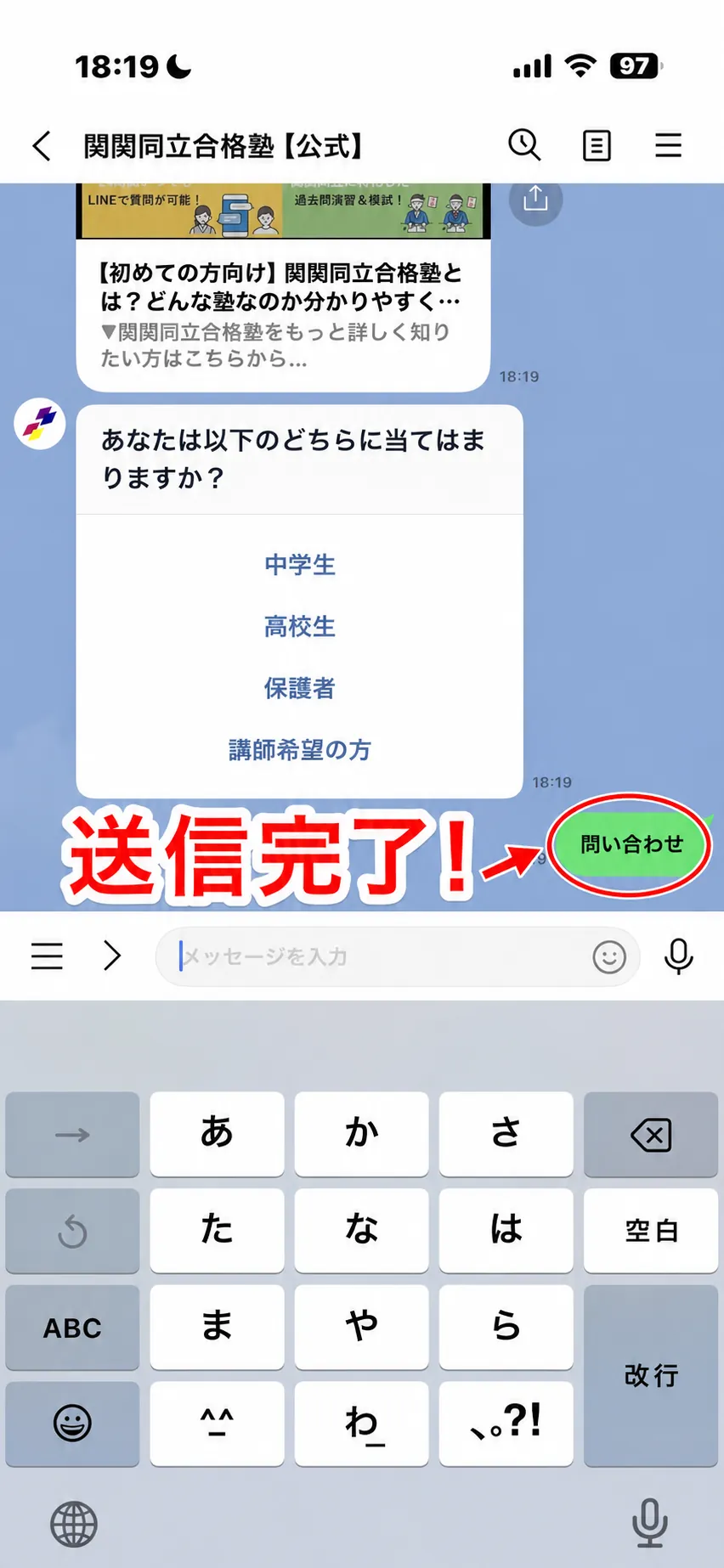Open the chat hamburger menu
Viewport: 724px width, 1568px height.
668,145
